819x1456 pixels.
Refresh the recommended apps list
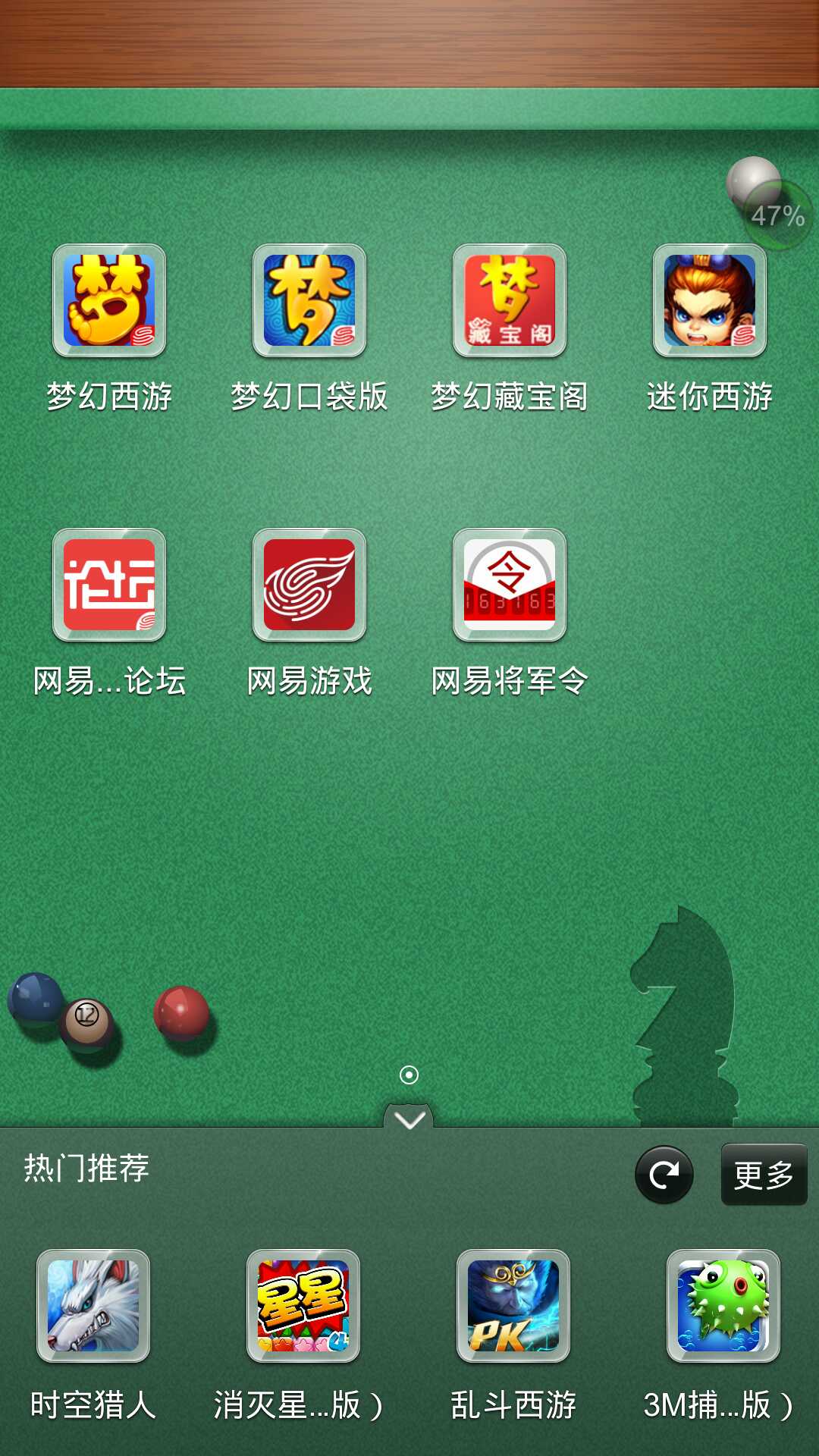click(664, 1175)
